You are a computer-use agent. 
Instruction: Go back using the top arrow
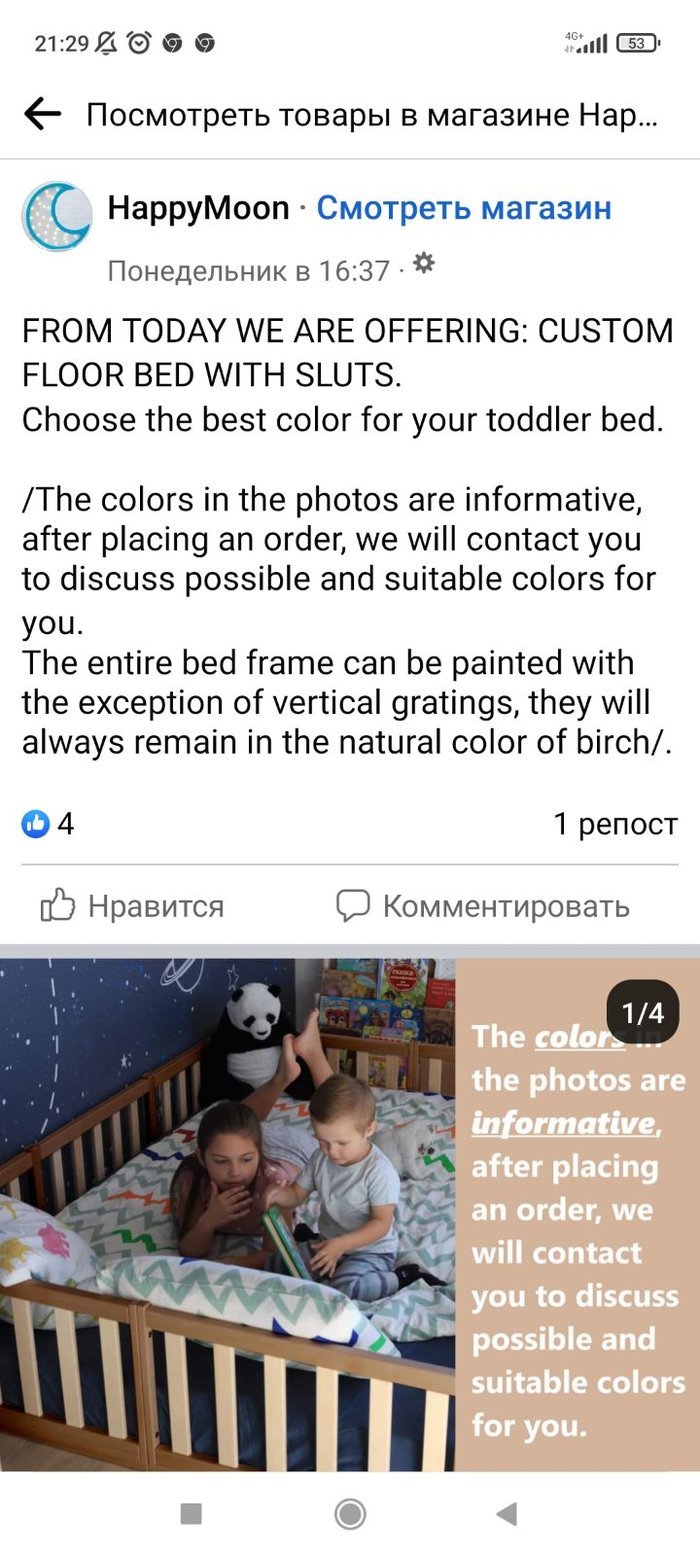click(x=42, y=115)
